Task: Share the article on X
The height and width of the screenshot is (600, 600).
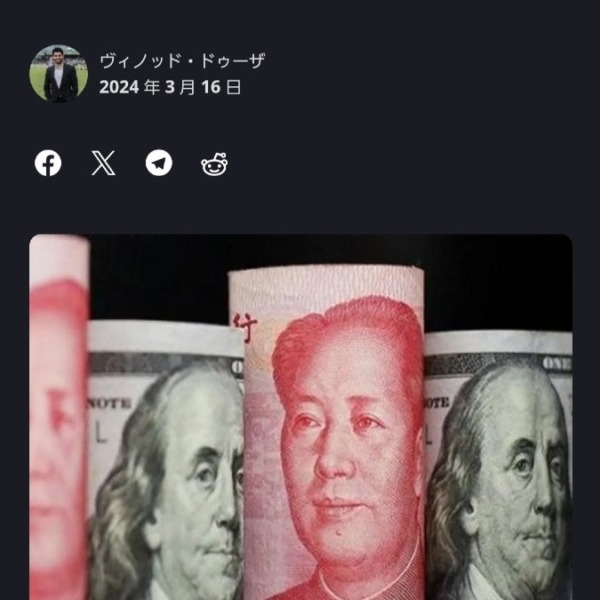Action: pyautogui.click(x=103, y=164)
